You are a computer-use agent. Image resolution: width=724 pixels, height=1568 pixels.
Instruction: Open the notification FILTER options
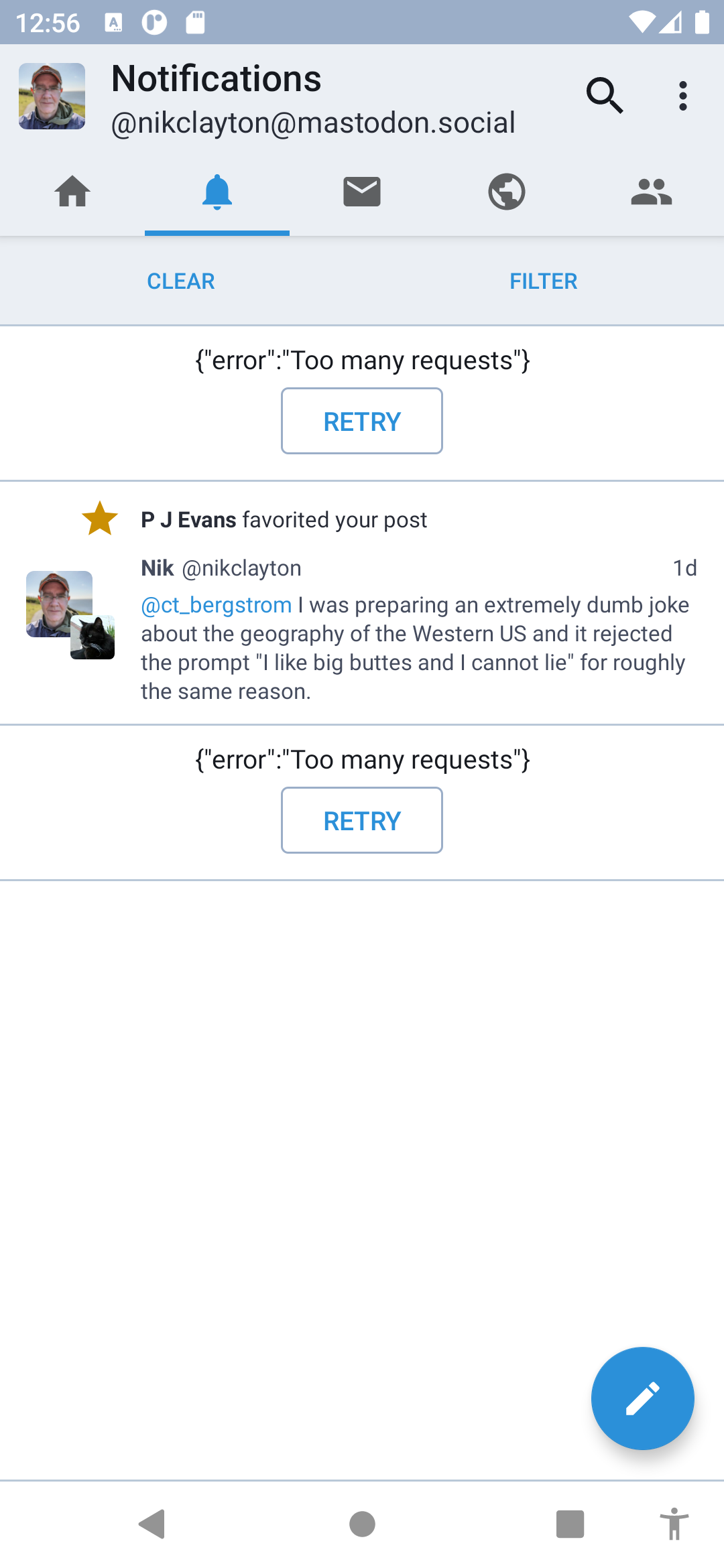click(543, 281)
